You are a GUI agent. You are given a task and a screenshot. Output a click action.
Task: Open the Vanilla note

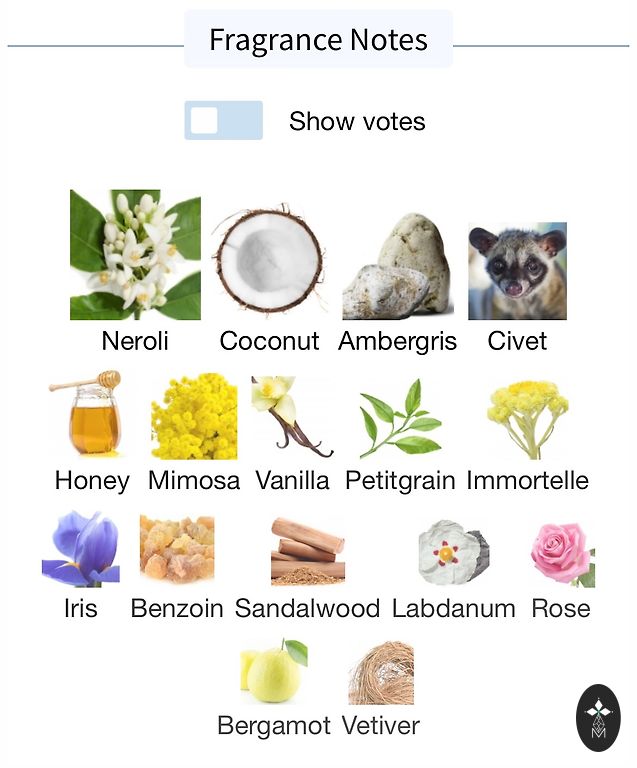coord(291,417)
